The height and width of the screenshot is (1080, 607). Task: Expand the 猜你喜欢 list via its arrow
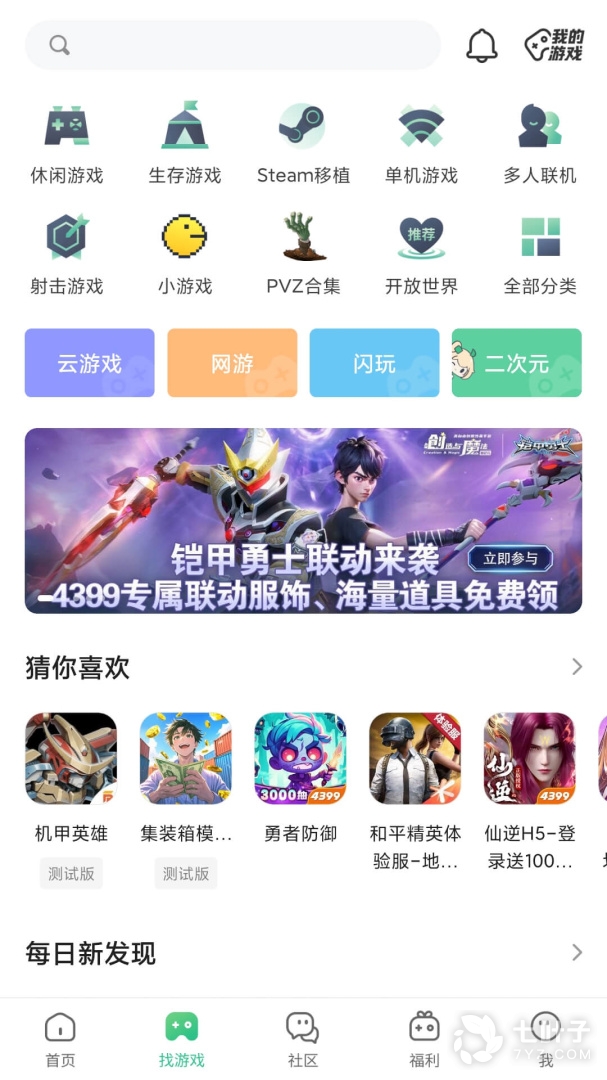coord(577,667)
